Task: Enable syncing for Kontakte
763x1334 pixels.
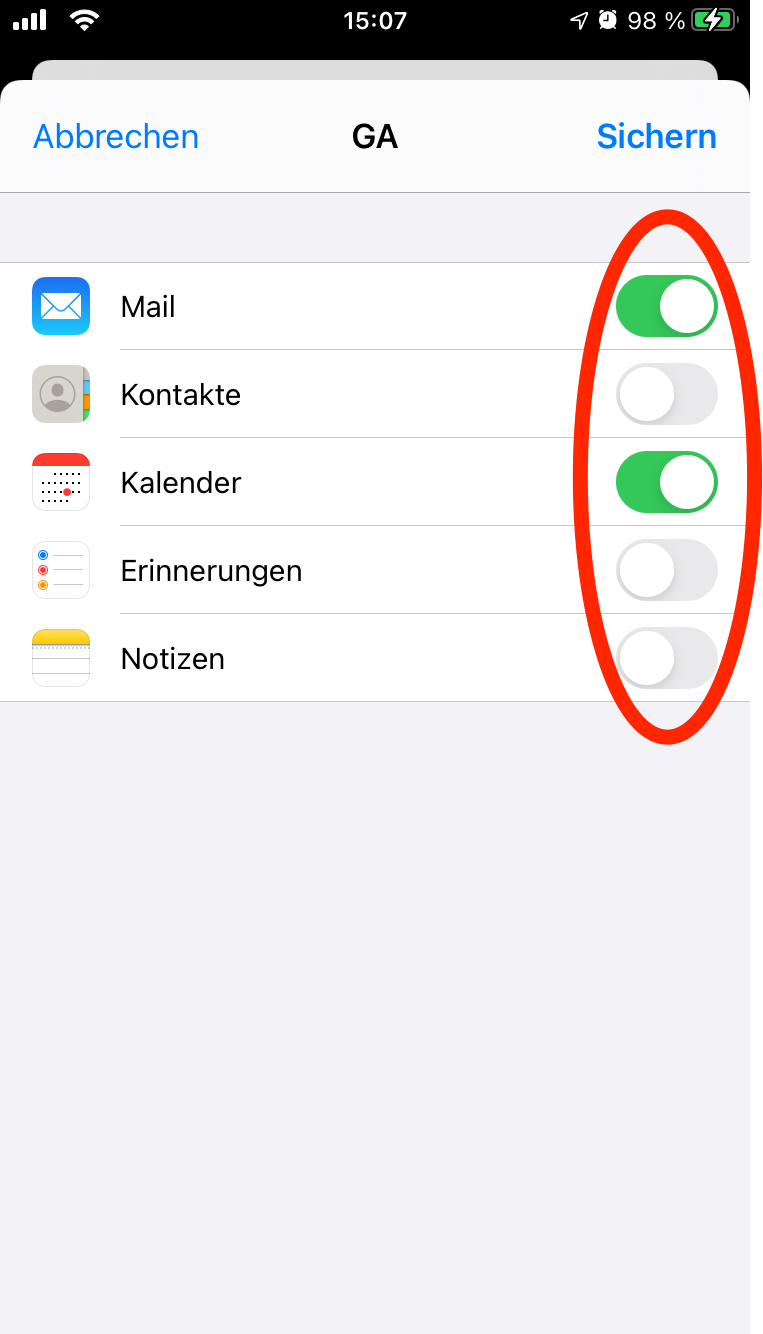Action: (x=666, y=394)
